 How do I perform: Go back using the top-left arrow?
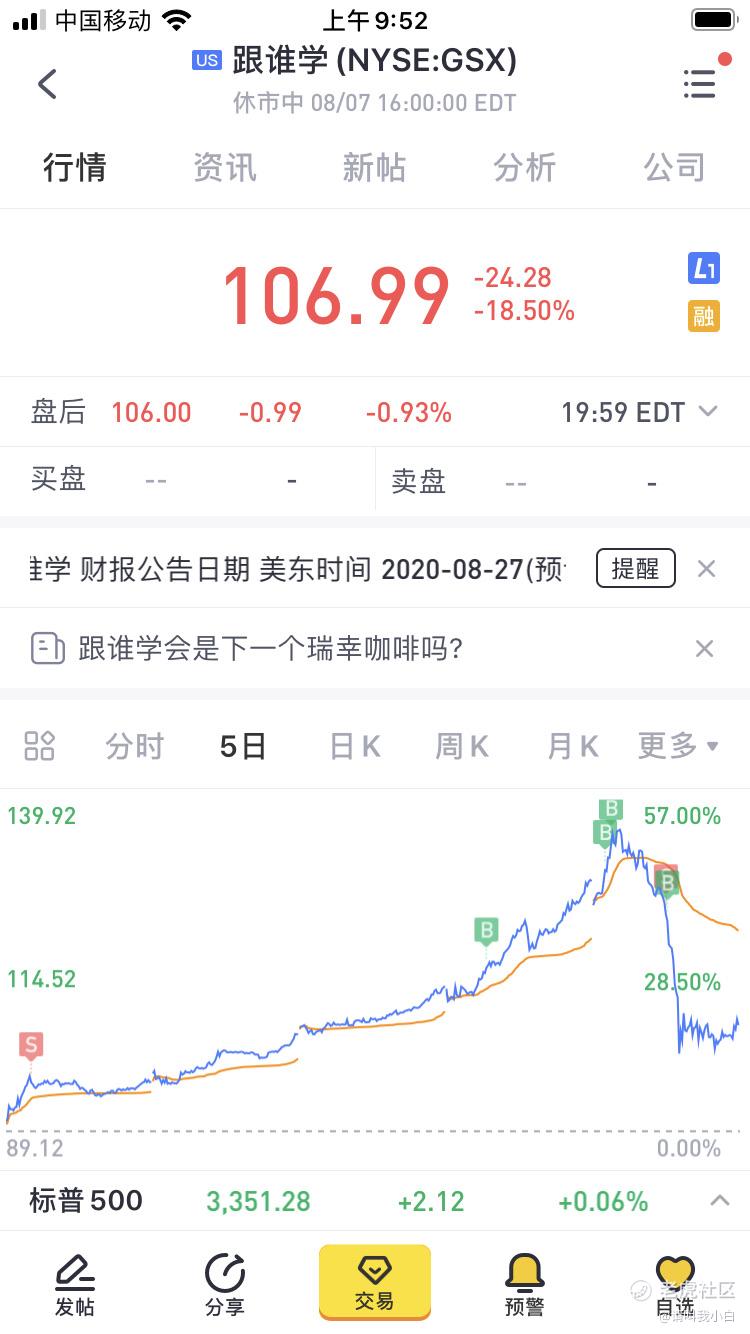[x=47, y=84]
